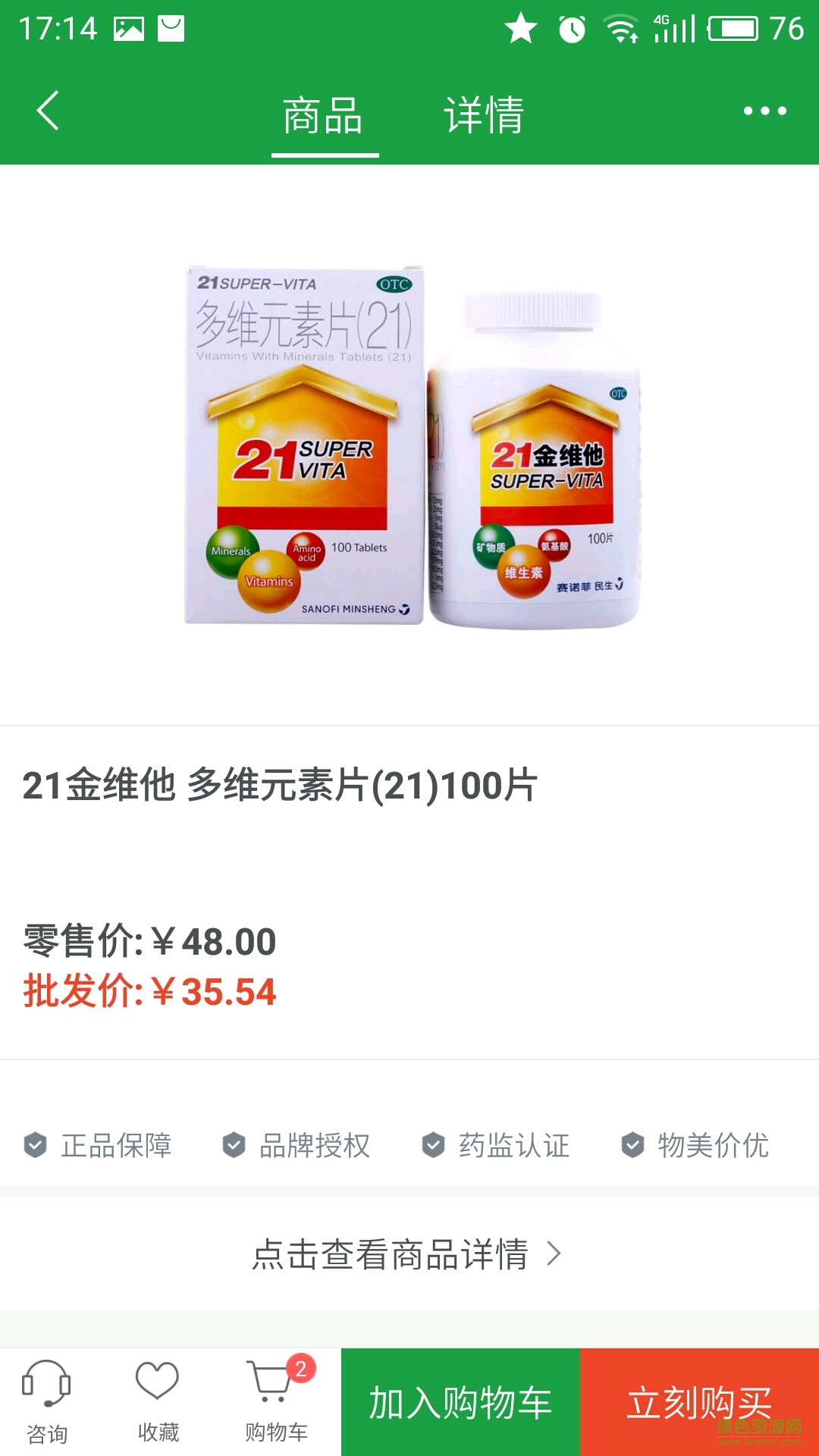Image resolution: width=819 pixels, height=1456 pixels.
Task: Buy now with 立刻购买
Action: click(699, 1402)
